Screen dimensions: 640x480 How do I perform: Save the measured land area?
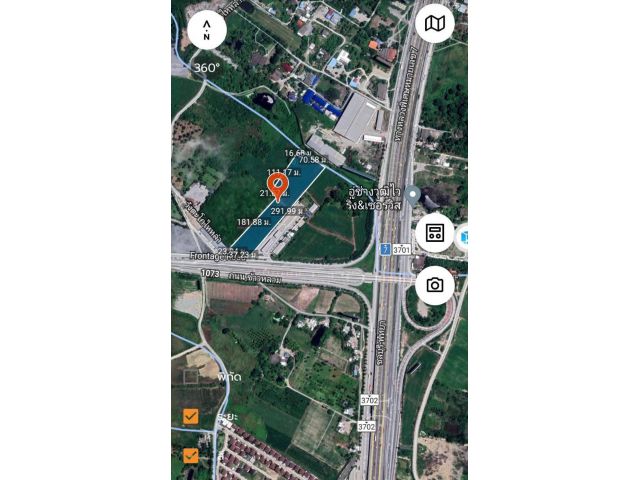[435, 233]
